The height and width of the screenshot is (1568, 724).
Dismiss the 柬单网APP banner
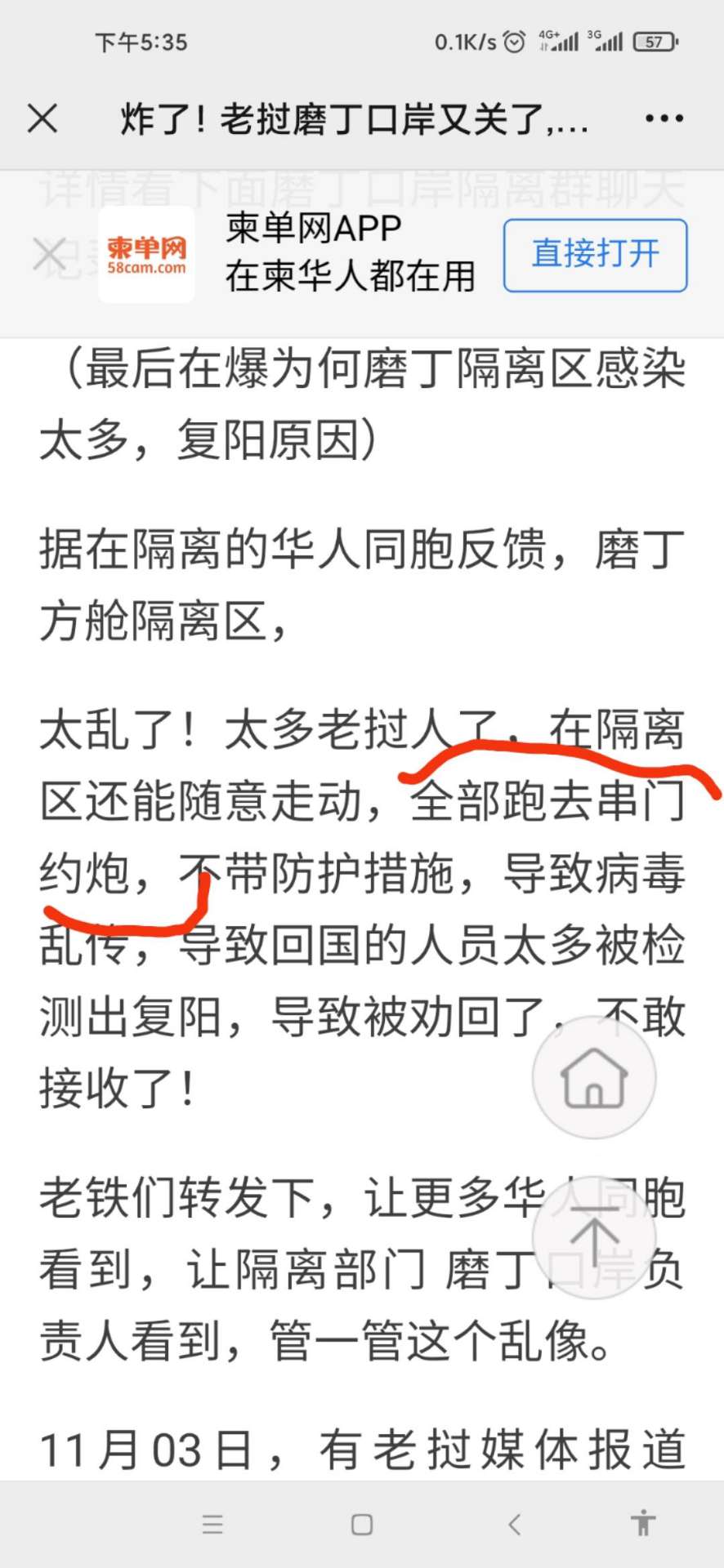pyautogui.click(x=49, y=254)
